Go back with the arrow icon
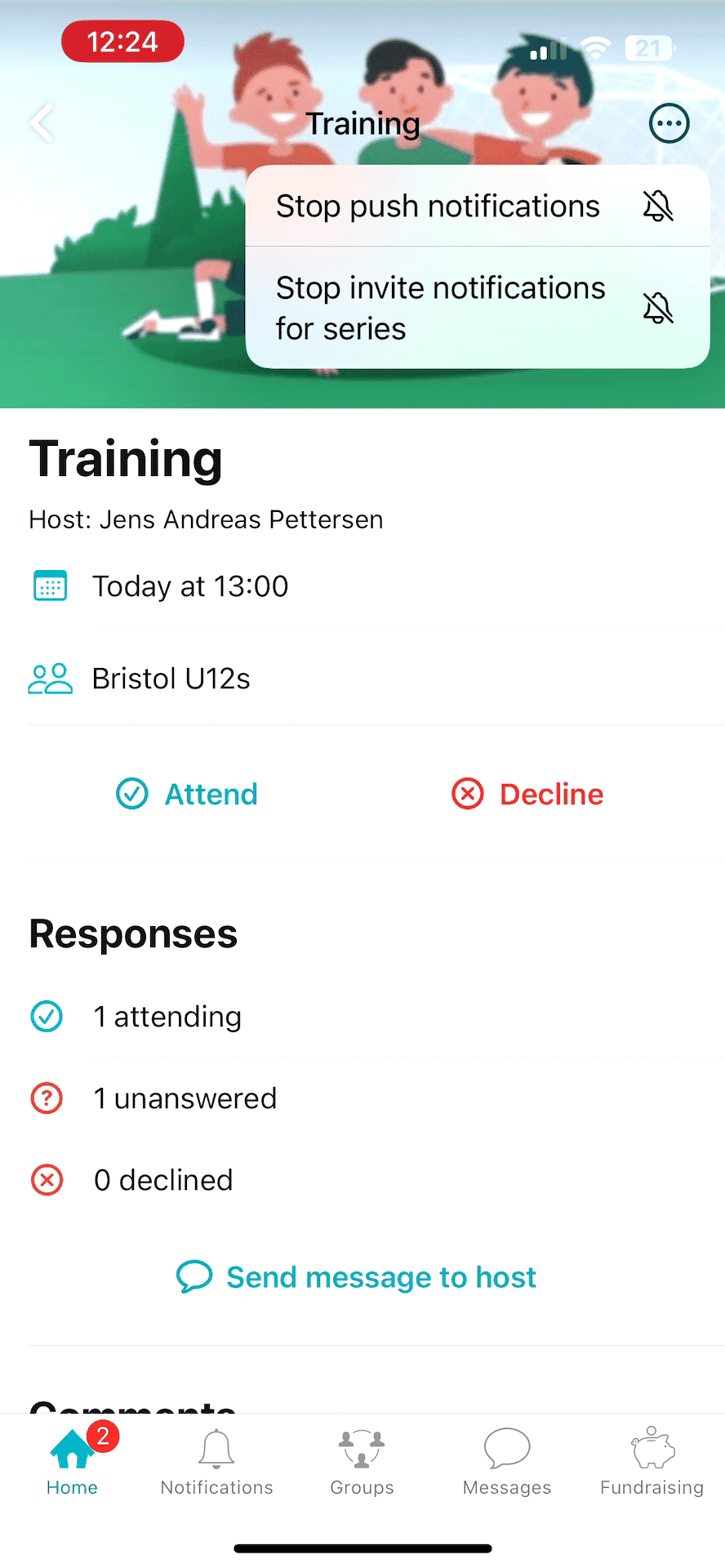 click(x=42, y=123)
